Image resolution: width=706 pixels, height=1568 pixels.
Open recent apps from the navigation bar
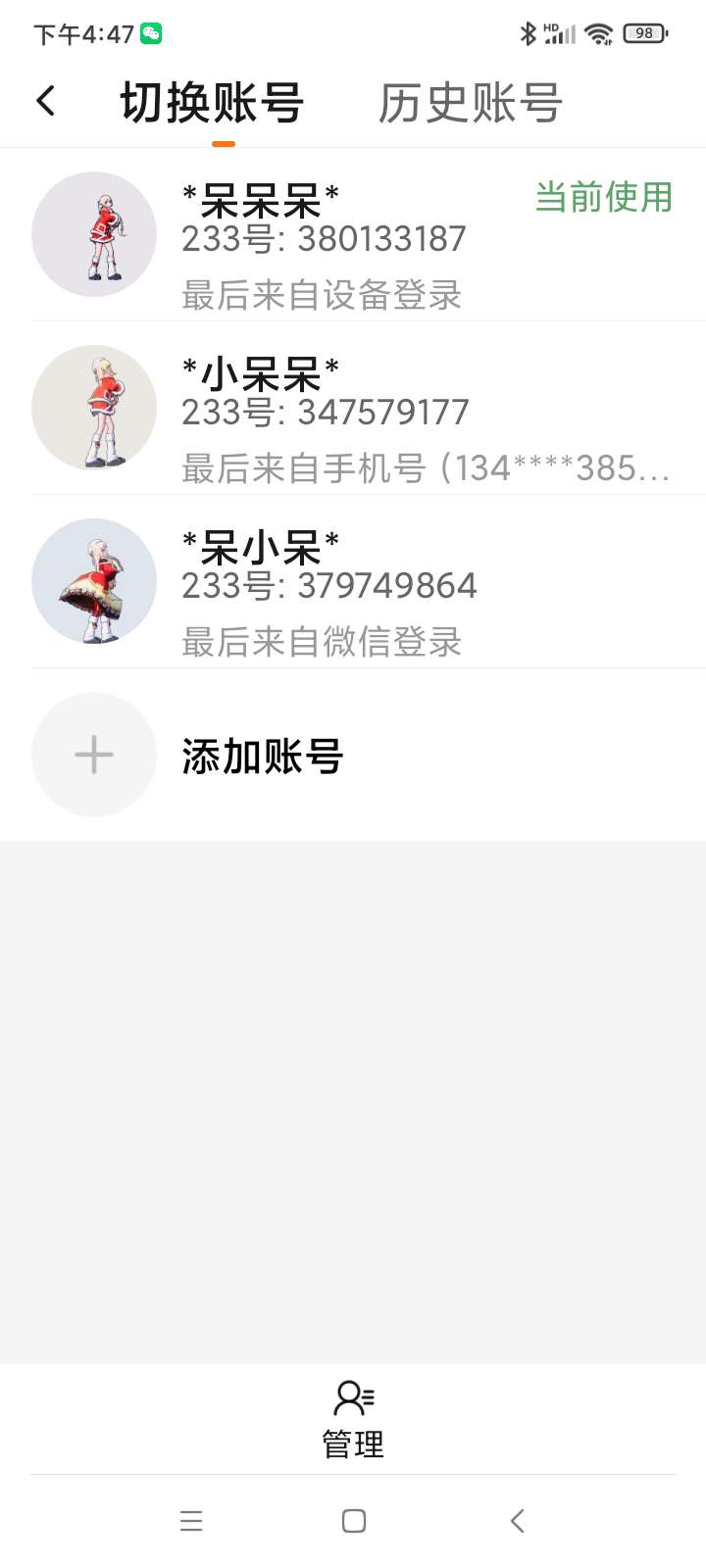pyautogui.click(x=191, y=1521)
